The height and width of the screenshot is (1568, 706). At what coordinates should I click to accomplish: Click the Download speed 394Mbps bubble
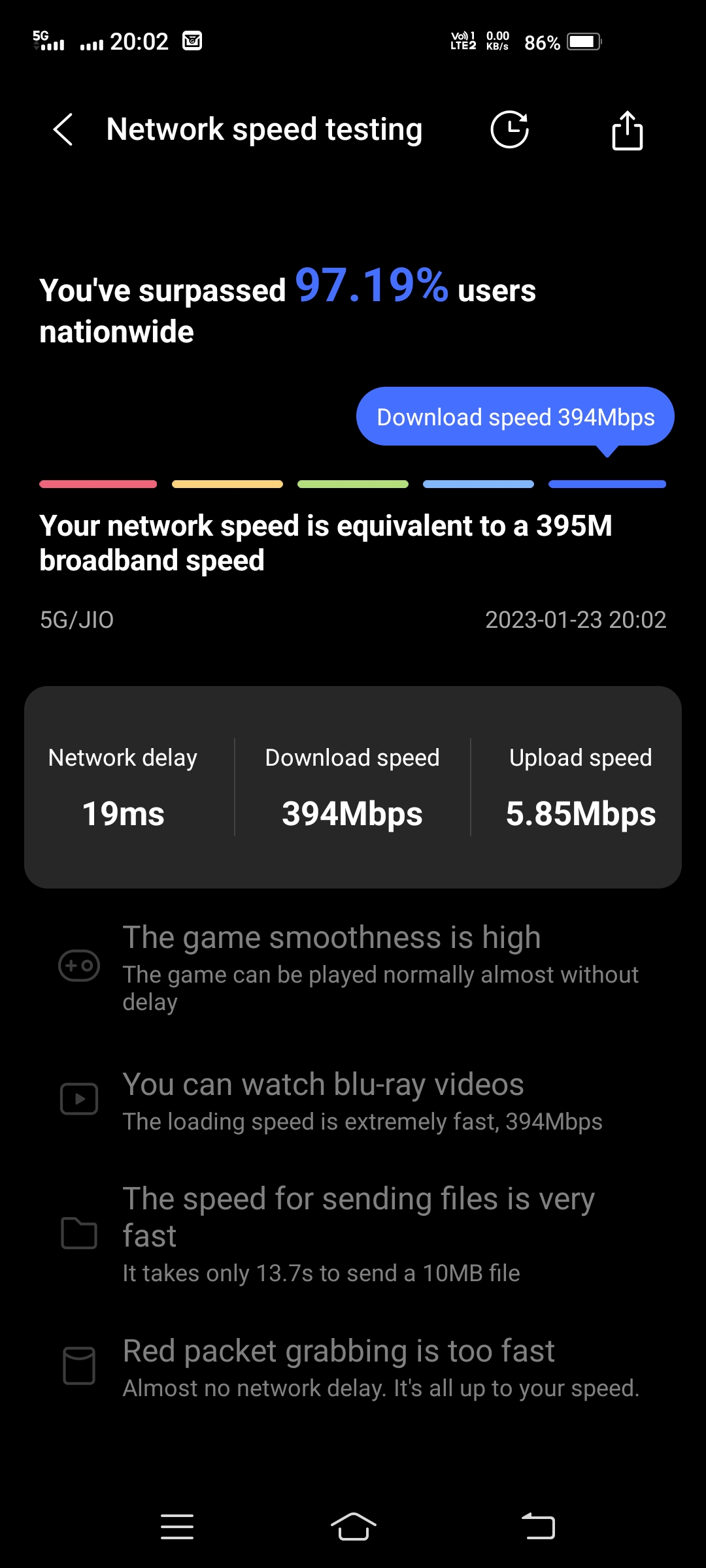coord(515,416)
